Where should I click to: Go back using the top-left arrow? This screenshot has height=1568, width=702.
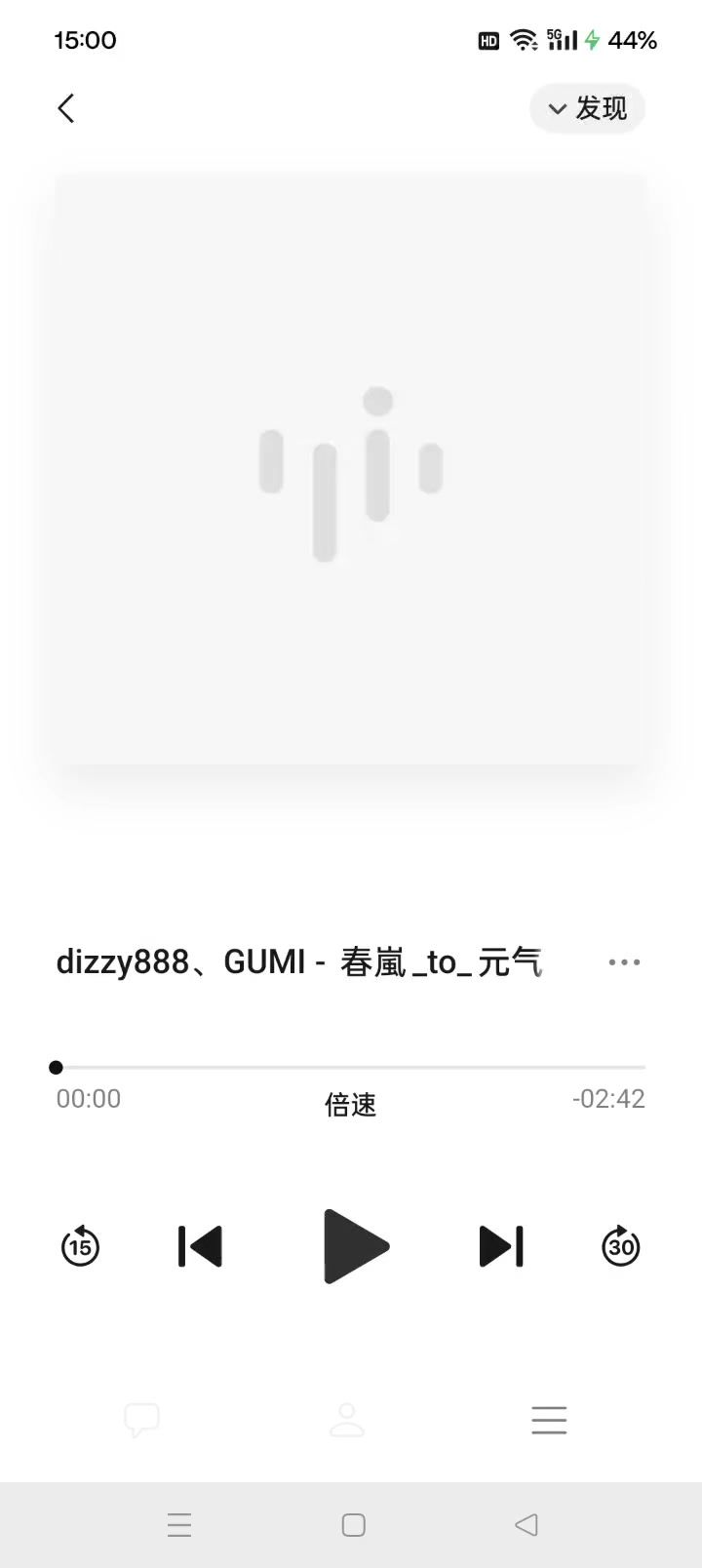pyautogui.click(x=66, y=108)
